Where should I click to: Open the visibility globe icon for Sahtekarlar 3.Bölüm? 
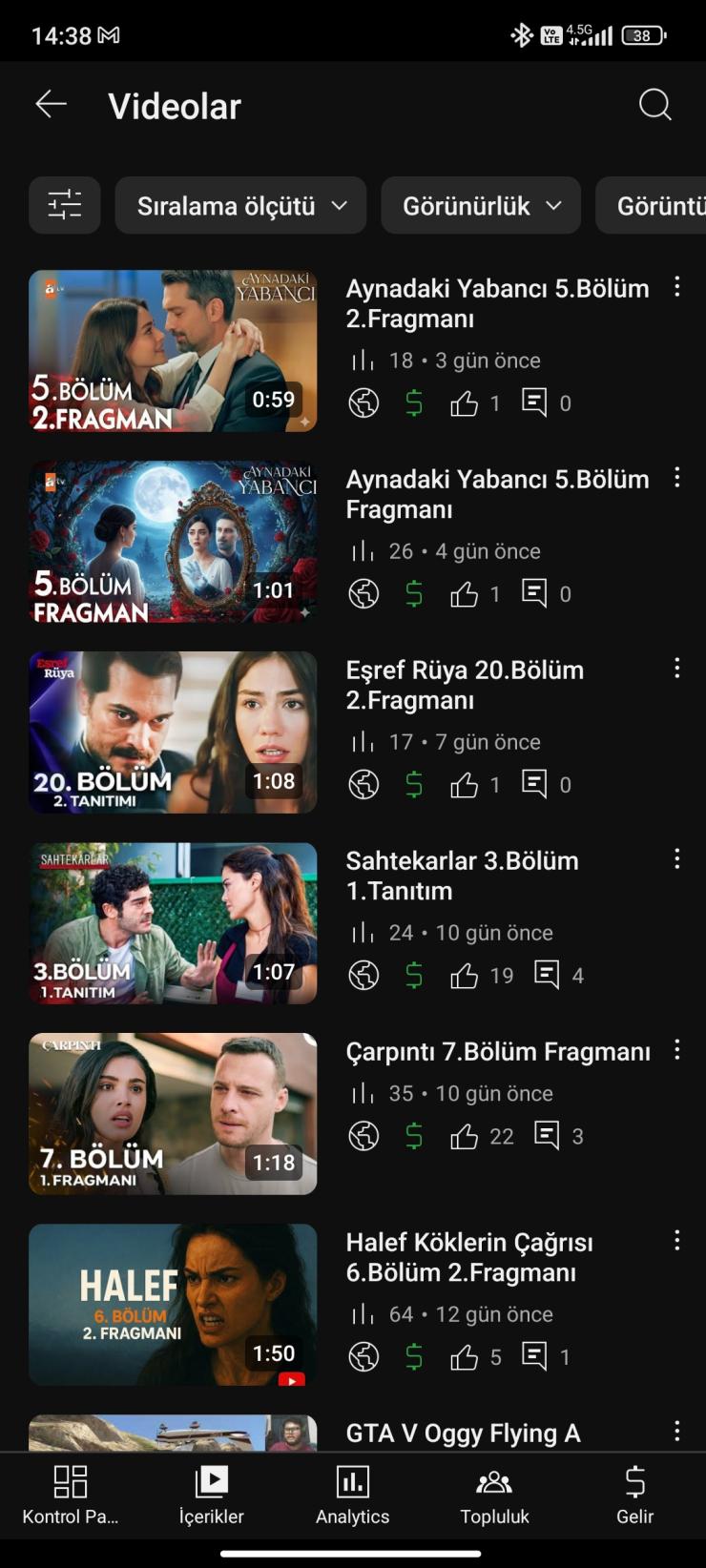363,975
